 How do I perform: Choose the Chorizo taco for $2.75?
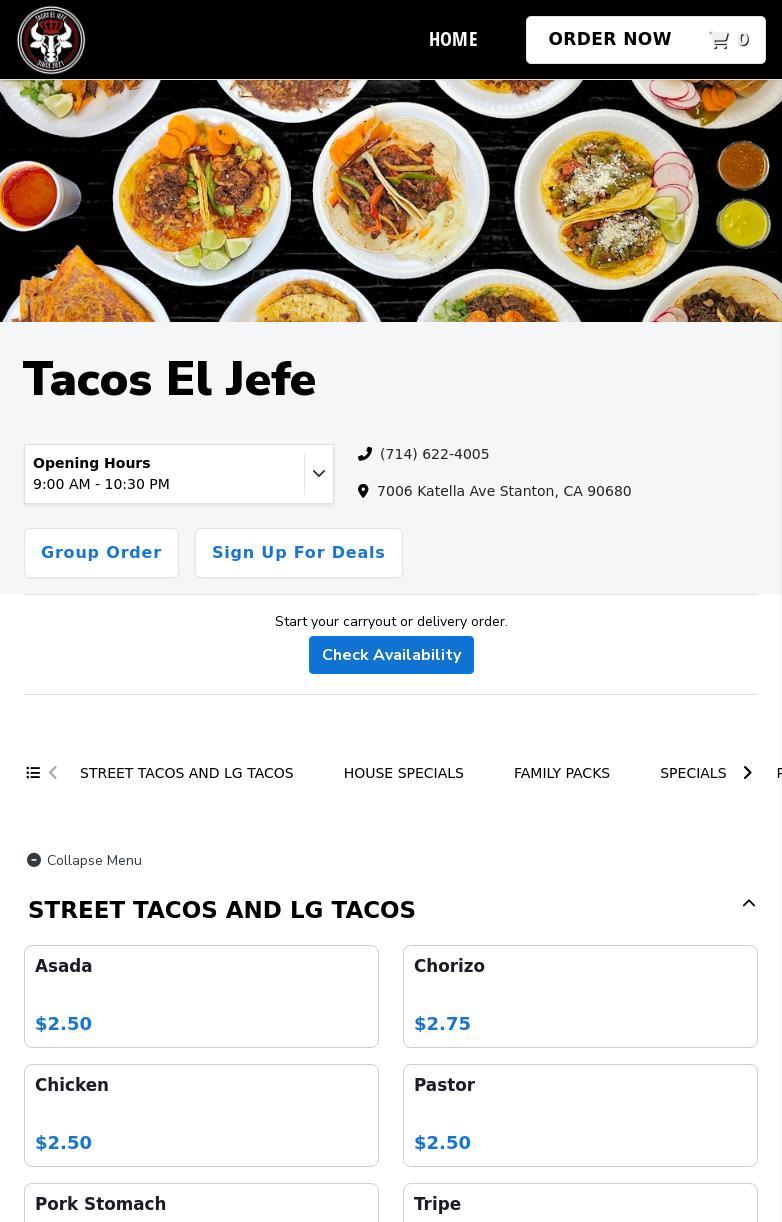(580, 996)
